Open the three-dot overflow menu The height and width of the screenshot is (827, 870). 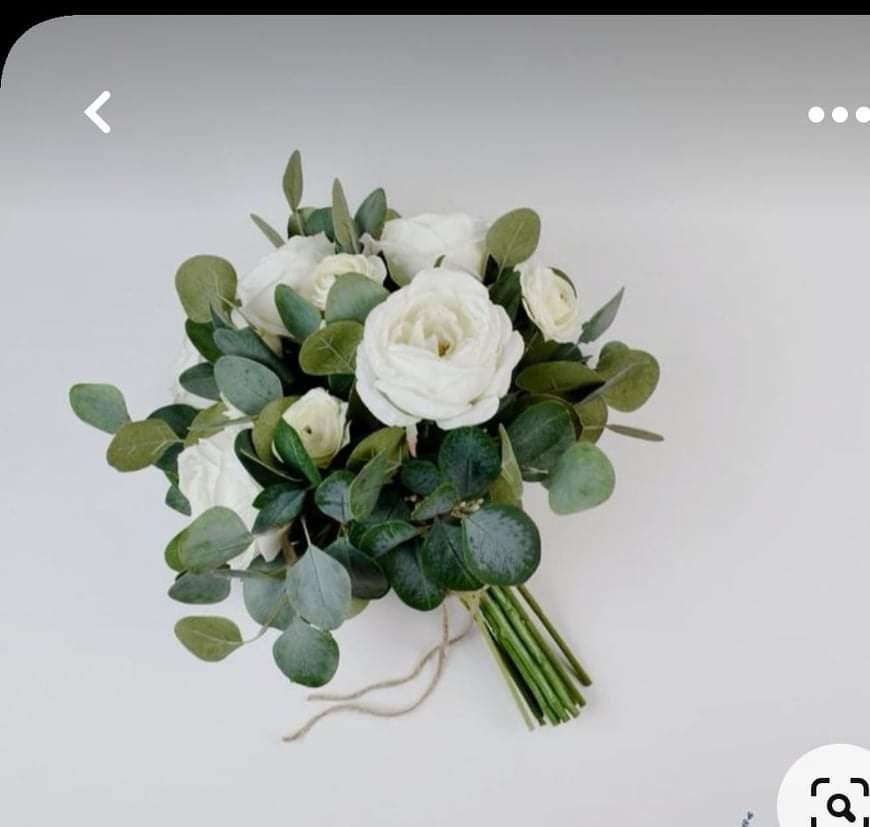(839, 114)
